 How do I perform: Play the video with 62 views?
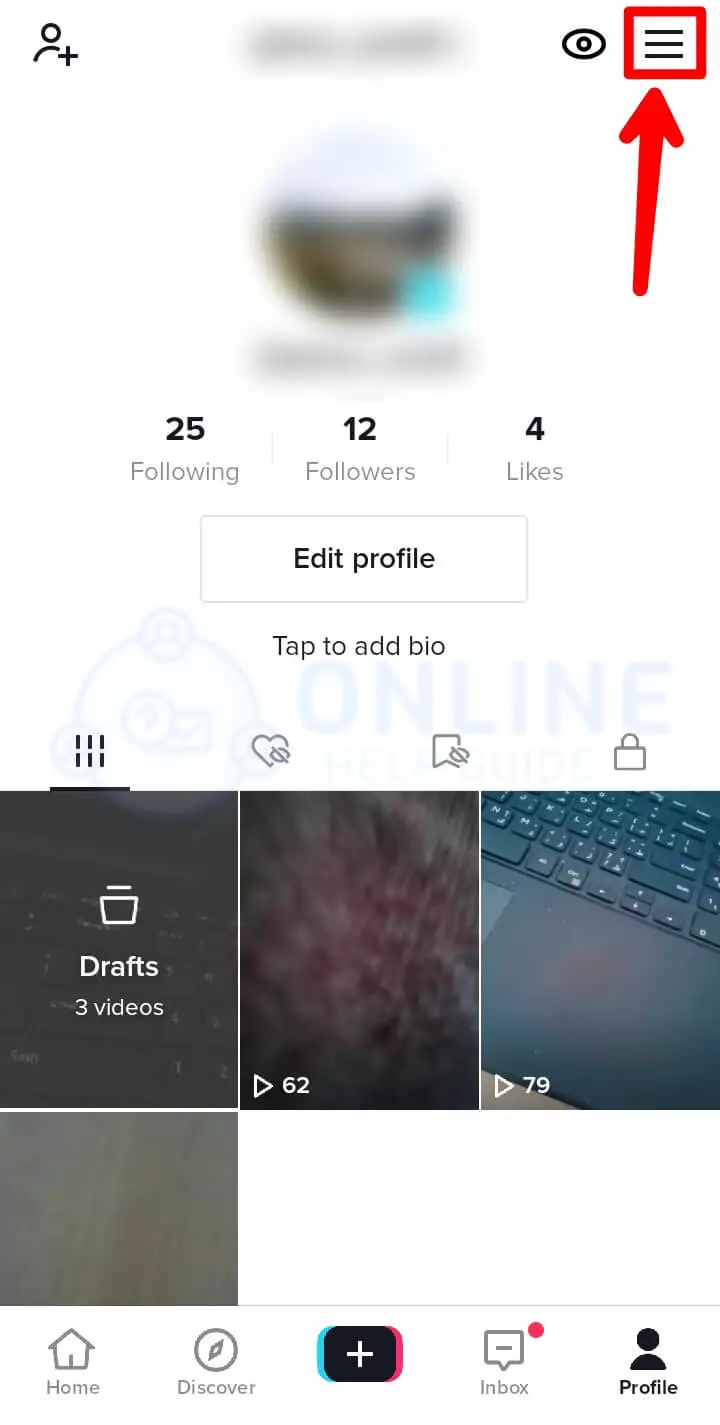coord(360,950)
